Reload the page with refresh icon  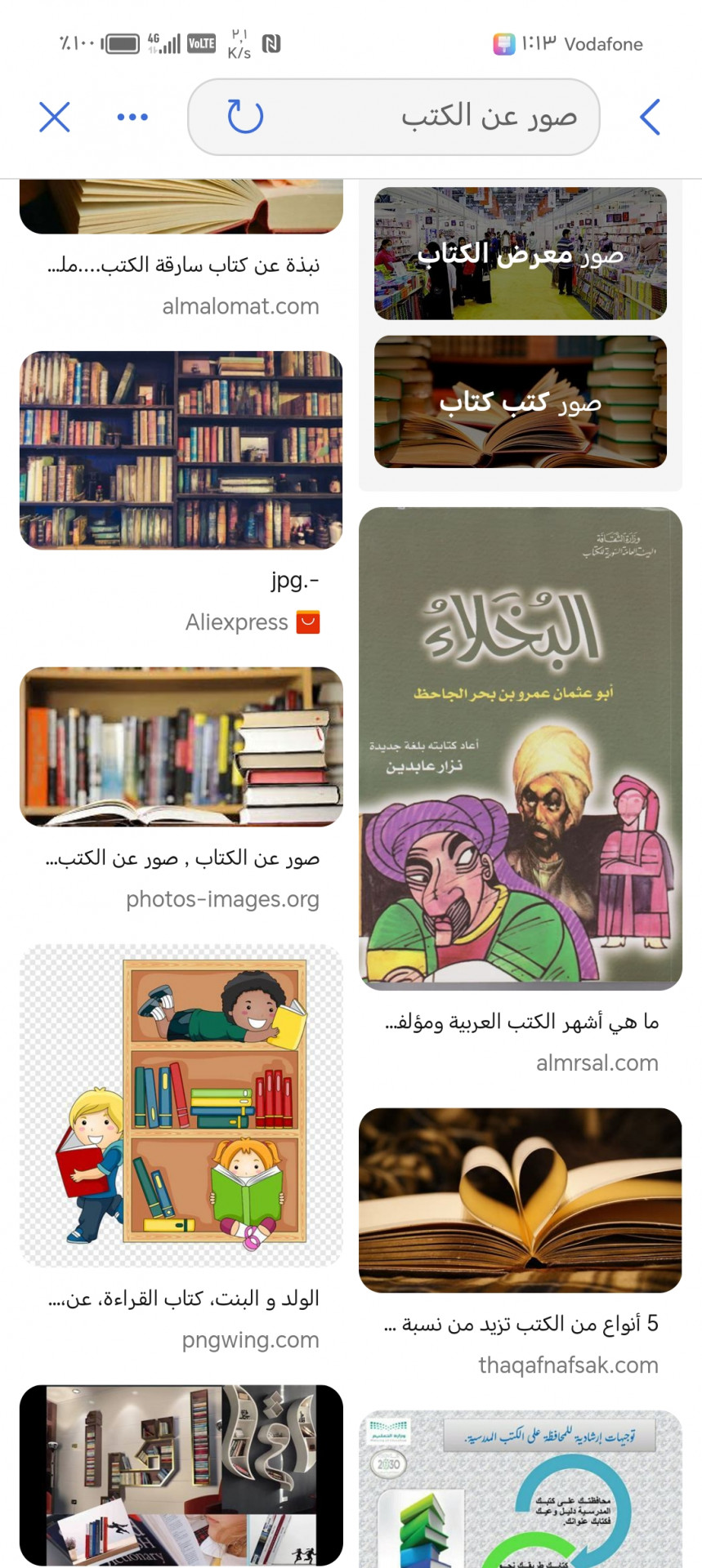(x=245, y=117)
